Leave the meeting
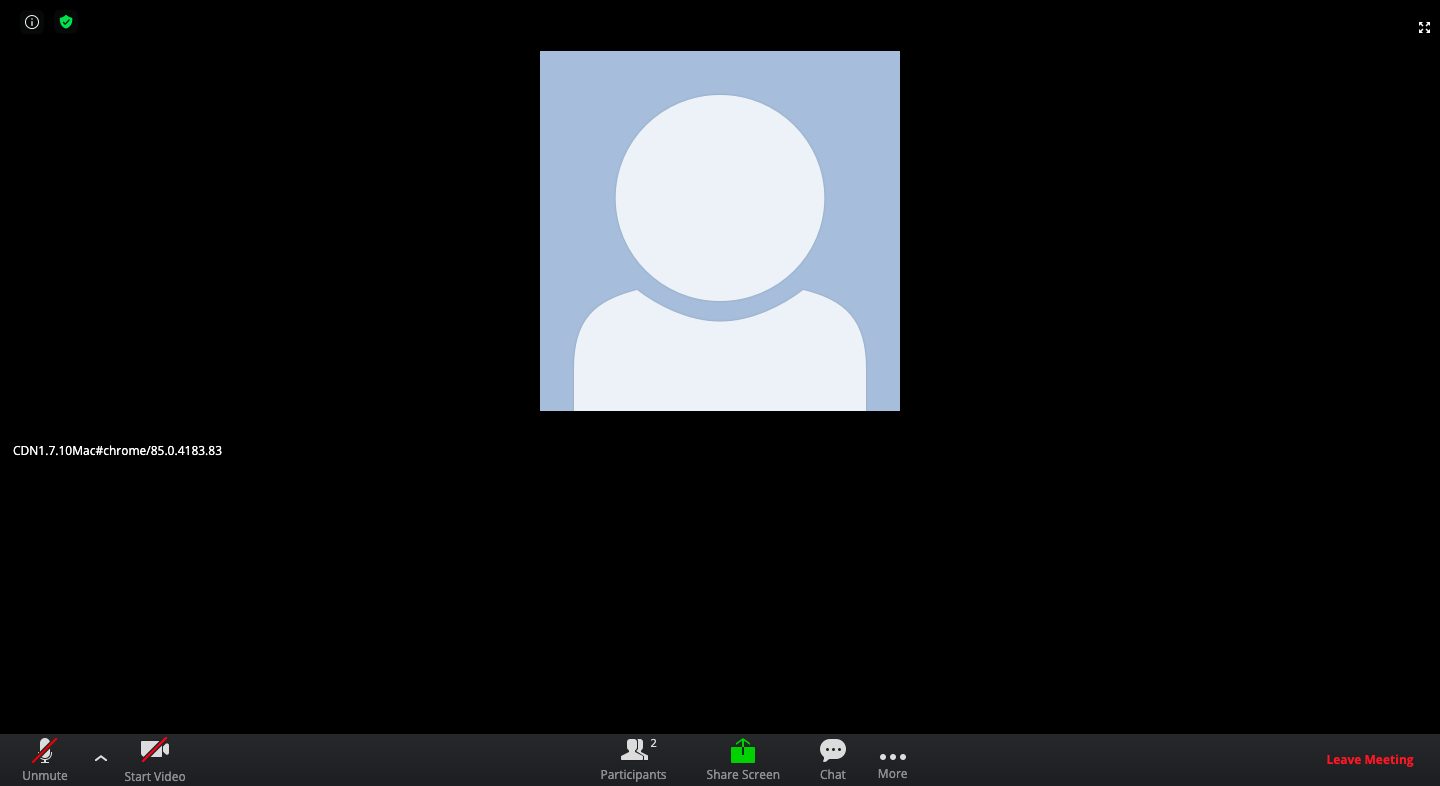This screenshot has width=1440, height=786. (1369, 760)
